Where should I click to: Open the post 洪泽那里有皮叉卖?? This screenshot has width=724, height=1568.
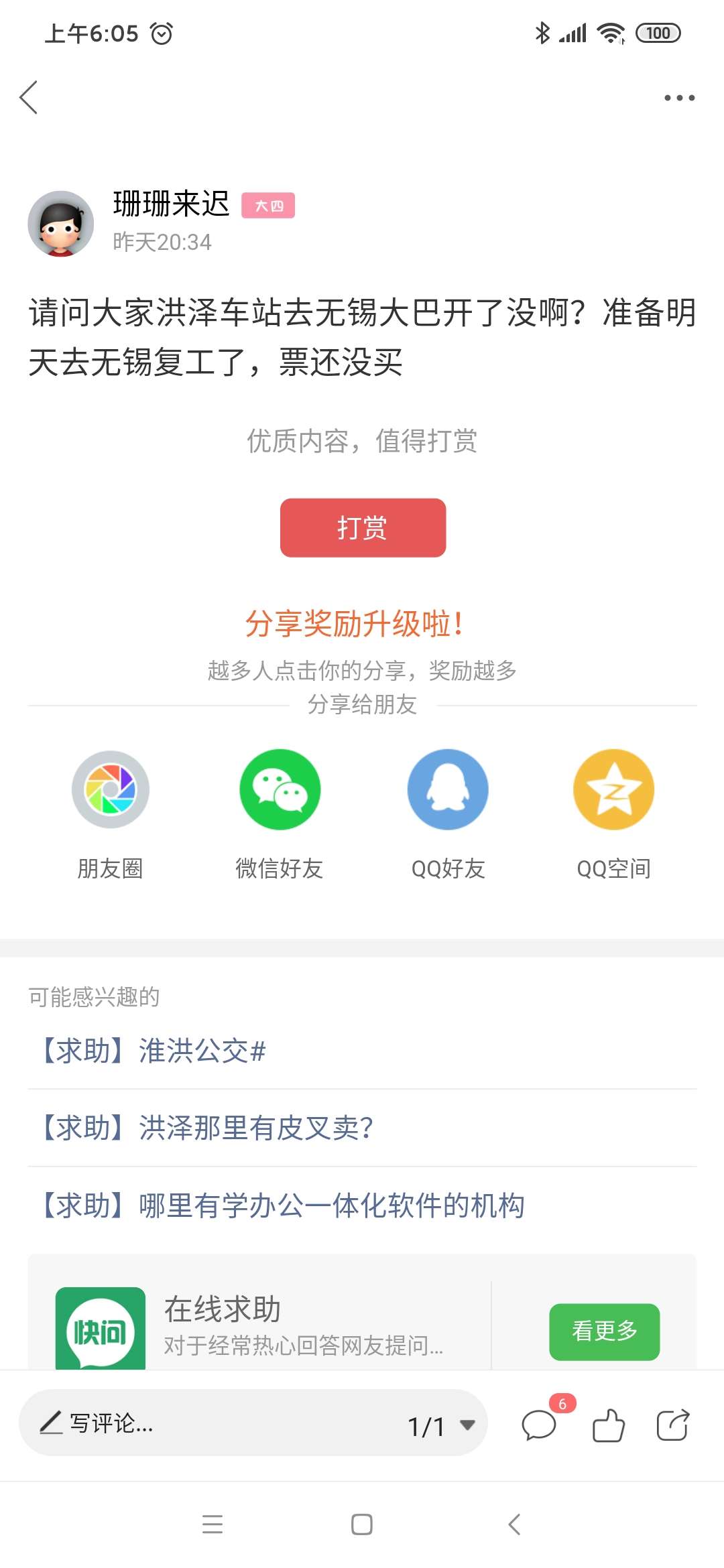tap(362, 1128)
